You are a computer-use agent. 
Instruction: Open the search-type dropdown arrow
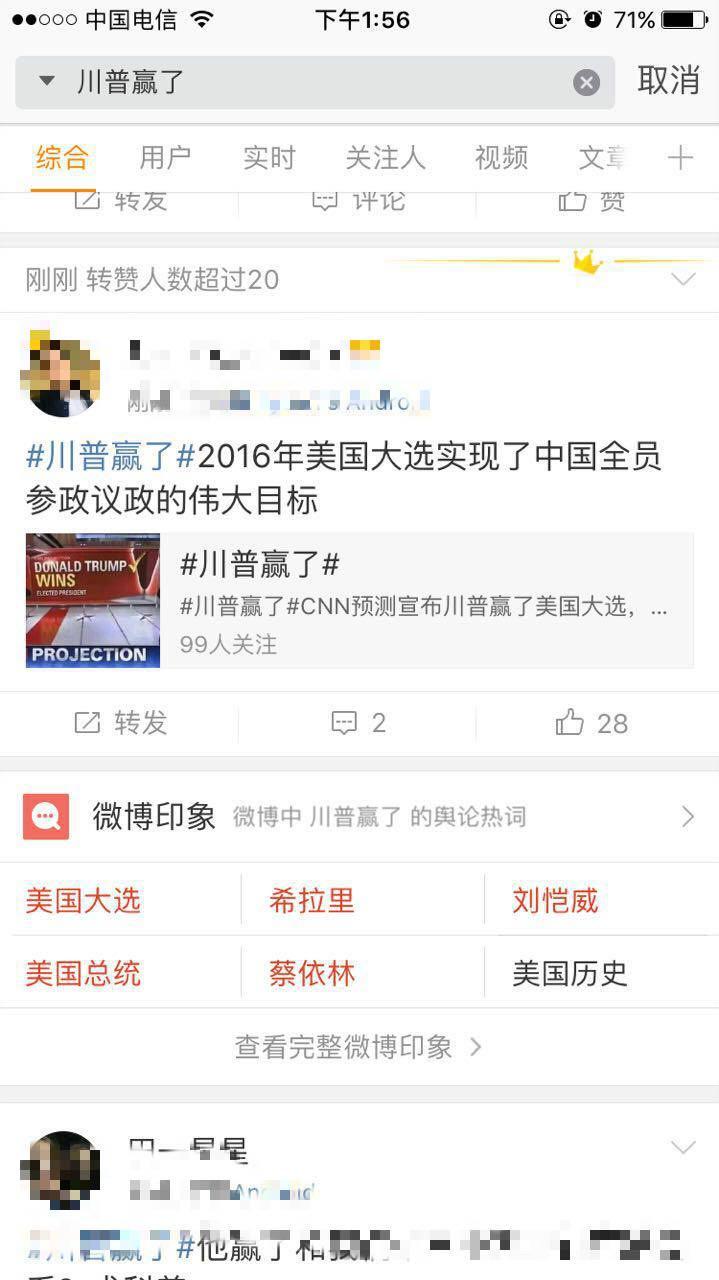[x=46, y=81]
